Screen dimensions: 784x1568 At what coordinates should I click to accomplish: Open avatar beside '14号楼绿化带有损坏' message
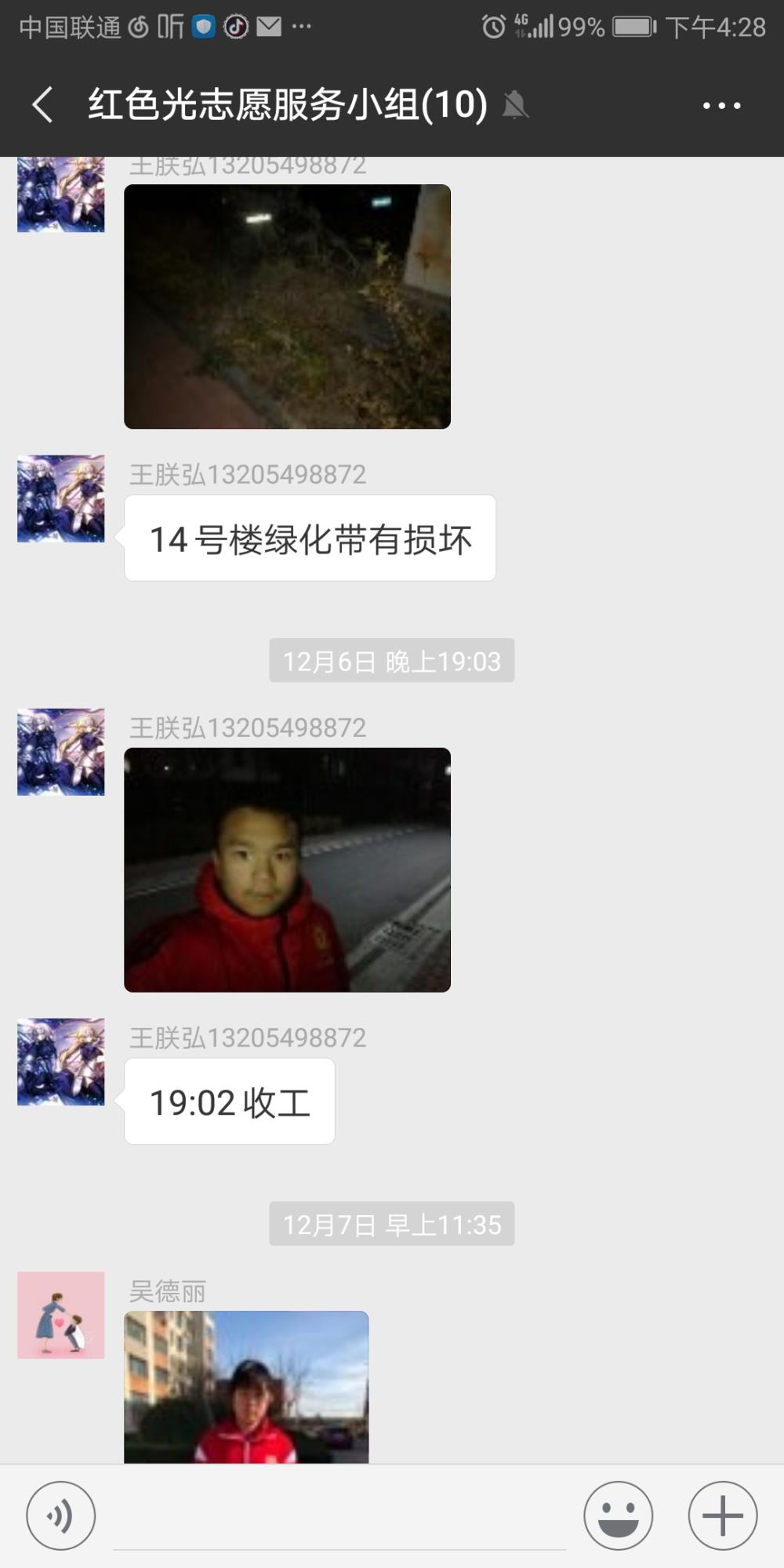pyautogui.click(x=61, y=499)
